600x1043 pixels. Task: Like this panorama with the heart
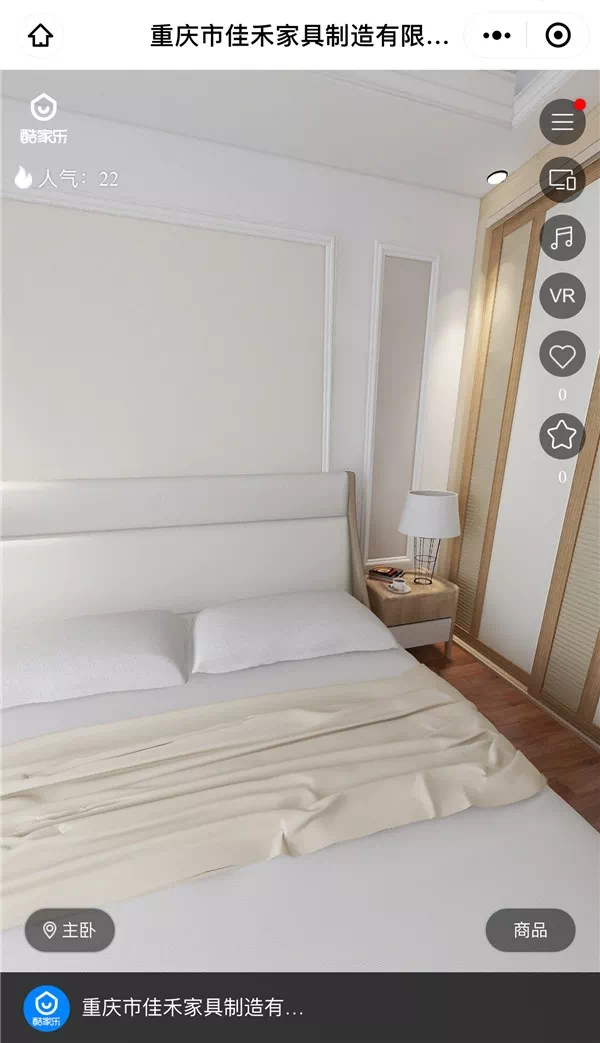point(562,354)
